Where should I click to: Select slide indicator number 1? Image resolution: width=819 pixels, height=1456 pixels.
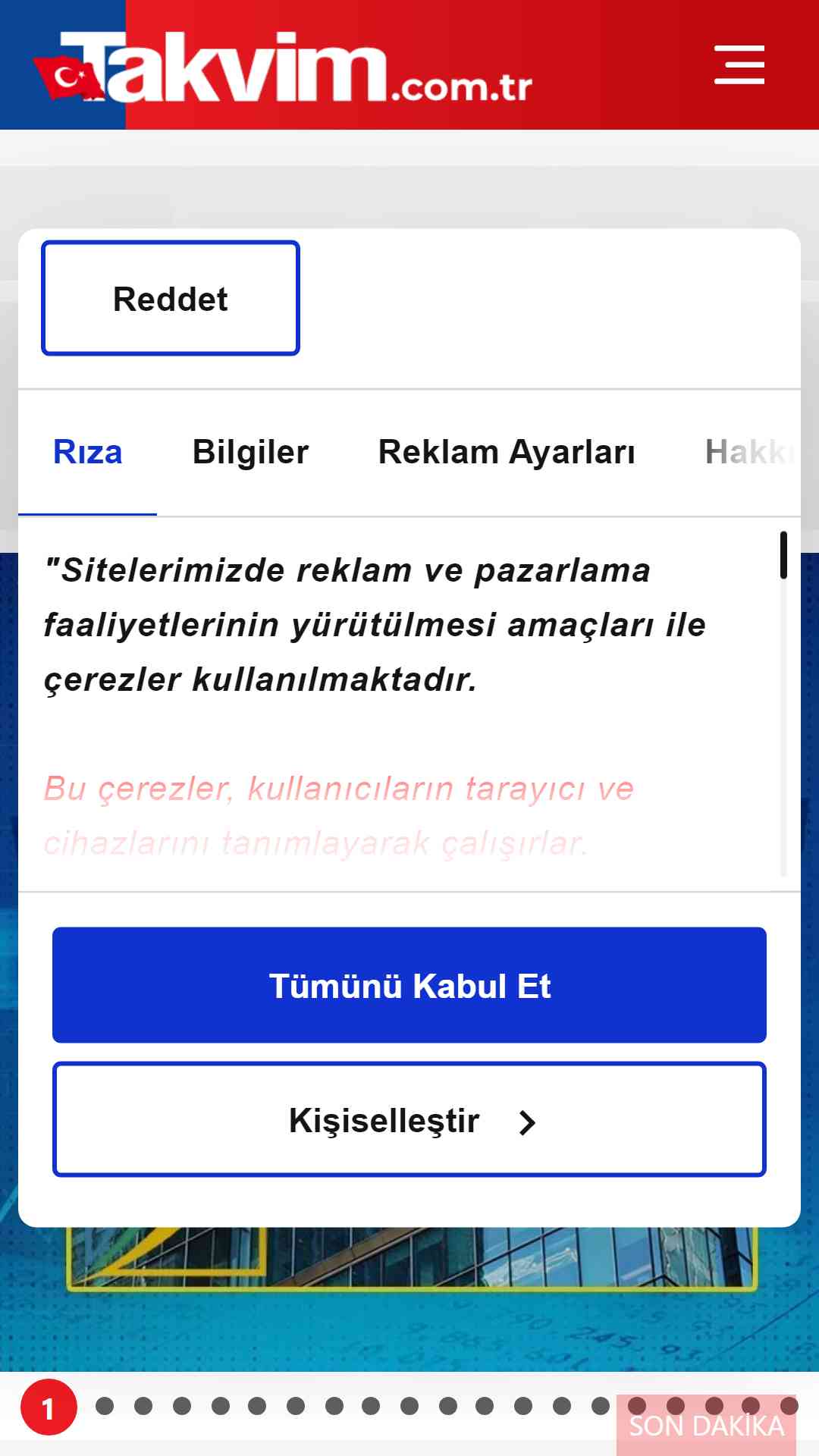49,1407
